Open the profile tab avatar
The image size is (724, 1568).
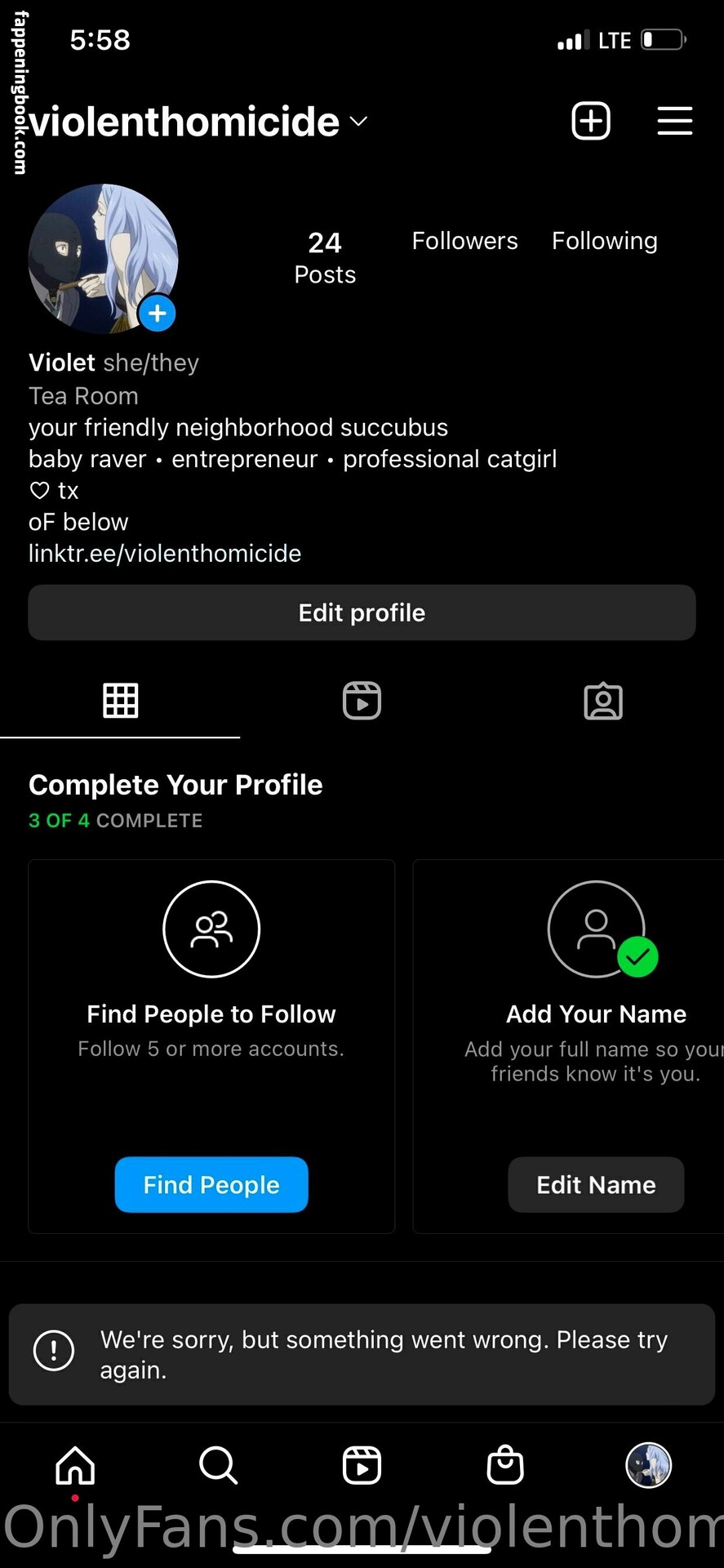tap(648, 1465)
